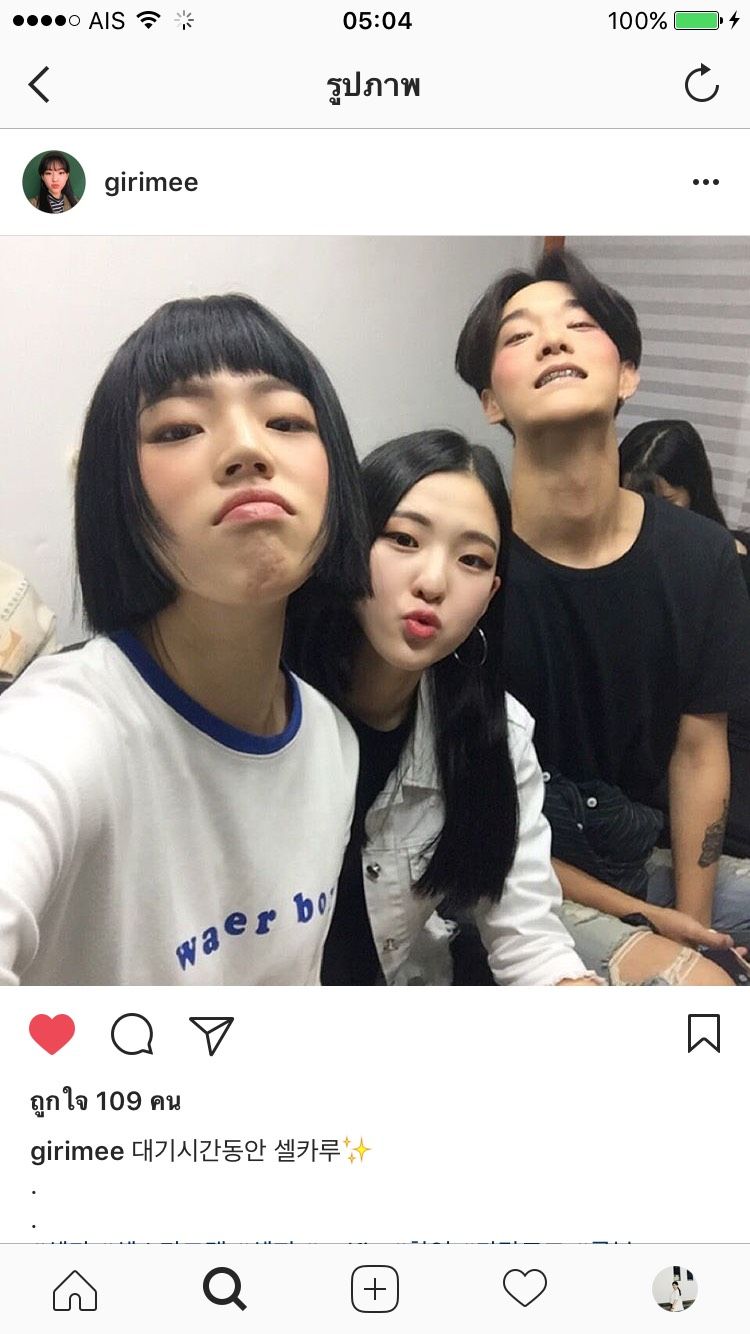
Task: Open the Activity heart tab
Action: (525, 1289)
